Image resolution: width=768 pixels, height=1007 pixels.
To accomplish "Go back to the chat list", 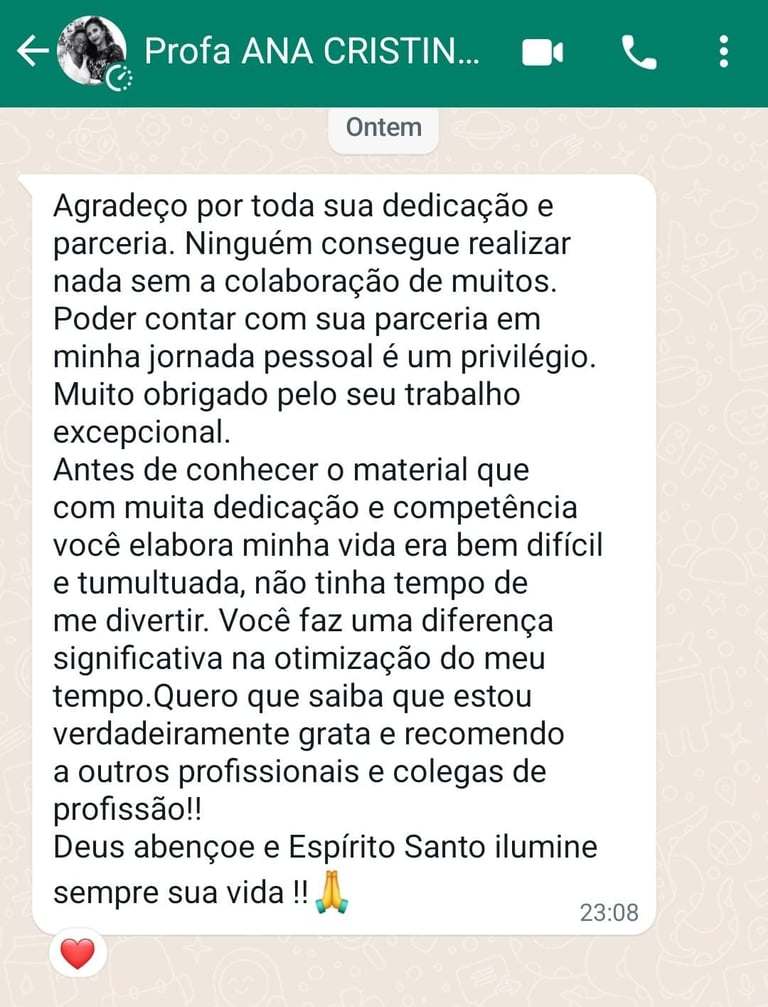I will coord(32,52).
